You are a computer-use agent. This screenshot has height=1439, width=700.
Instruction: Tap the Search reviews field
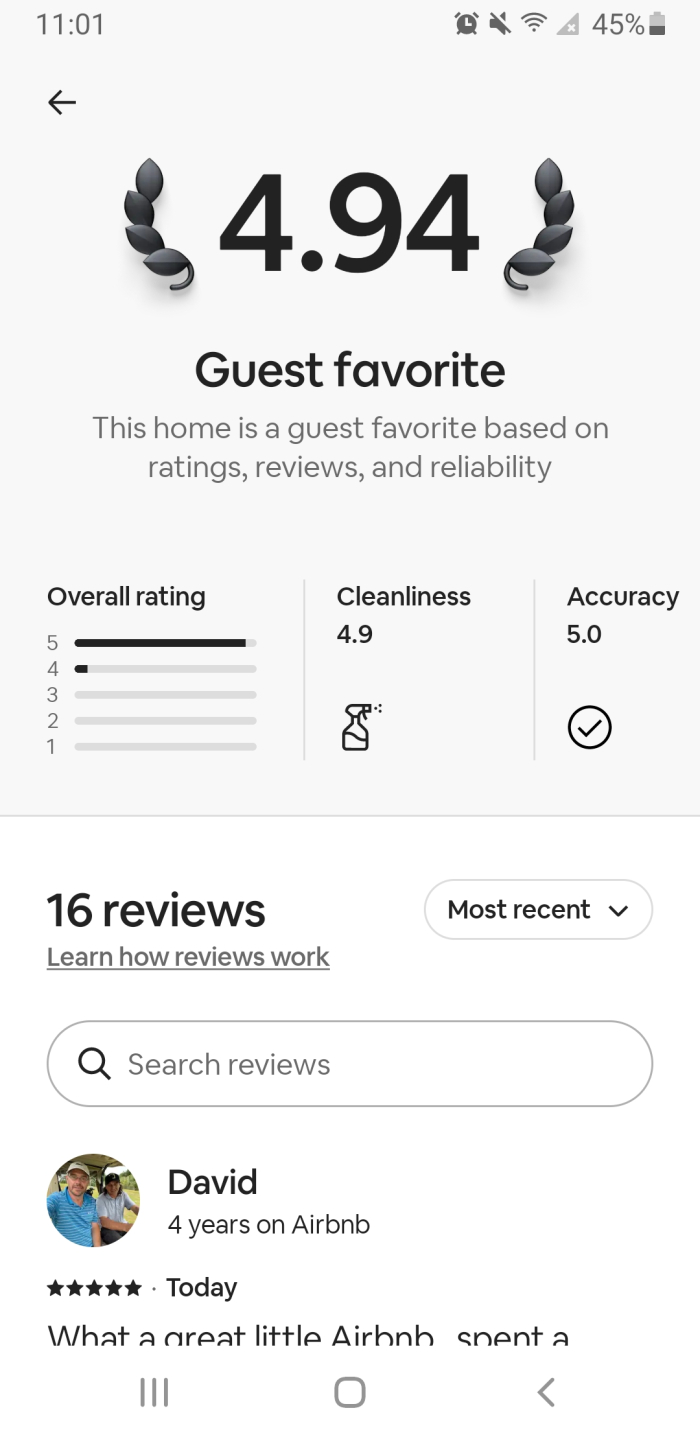click(x=350, y=1064)
